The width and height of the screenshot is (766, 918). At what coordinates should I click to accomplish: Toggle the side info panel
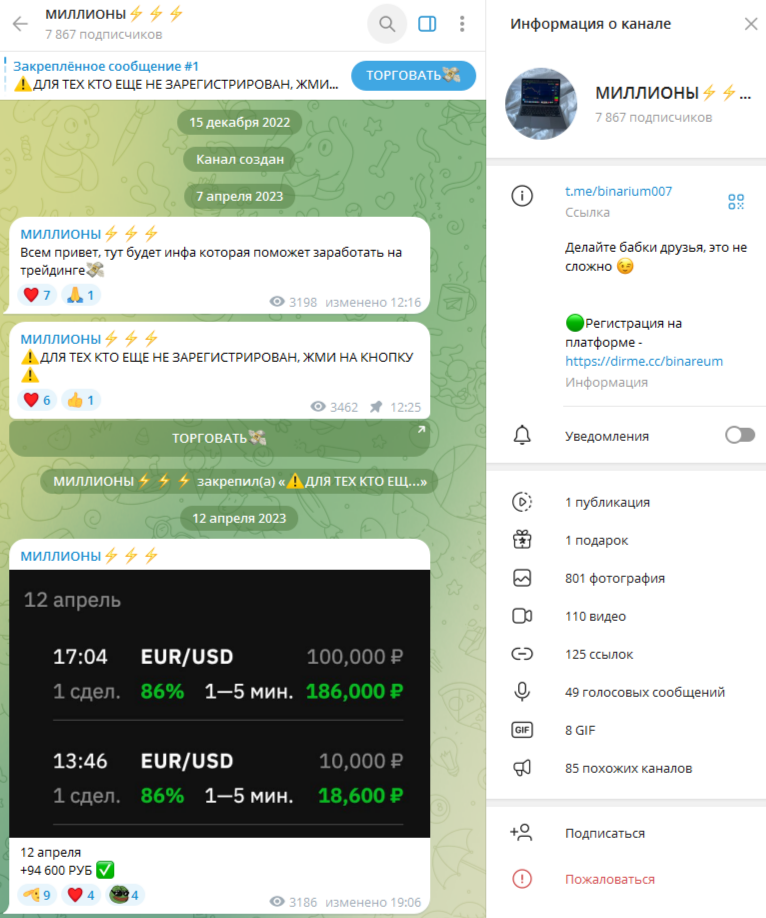coord(427,24)
